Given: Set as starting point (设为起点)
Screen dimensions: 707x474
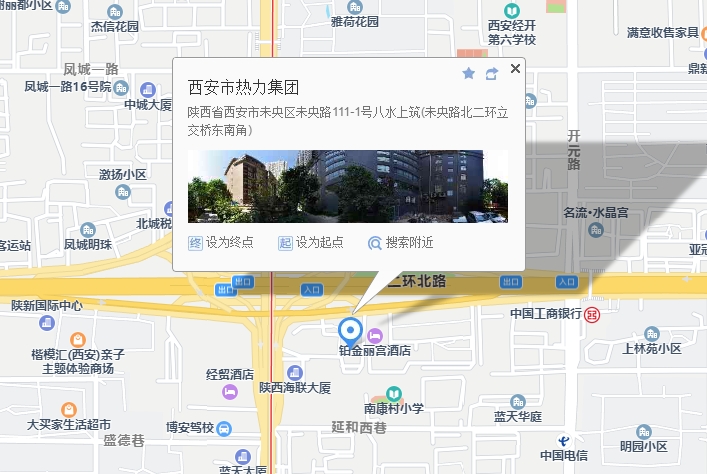Looking at the screenshot, I should 311,242.
